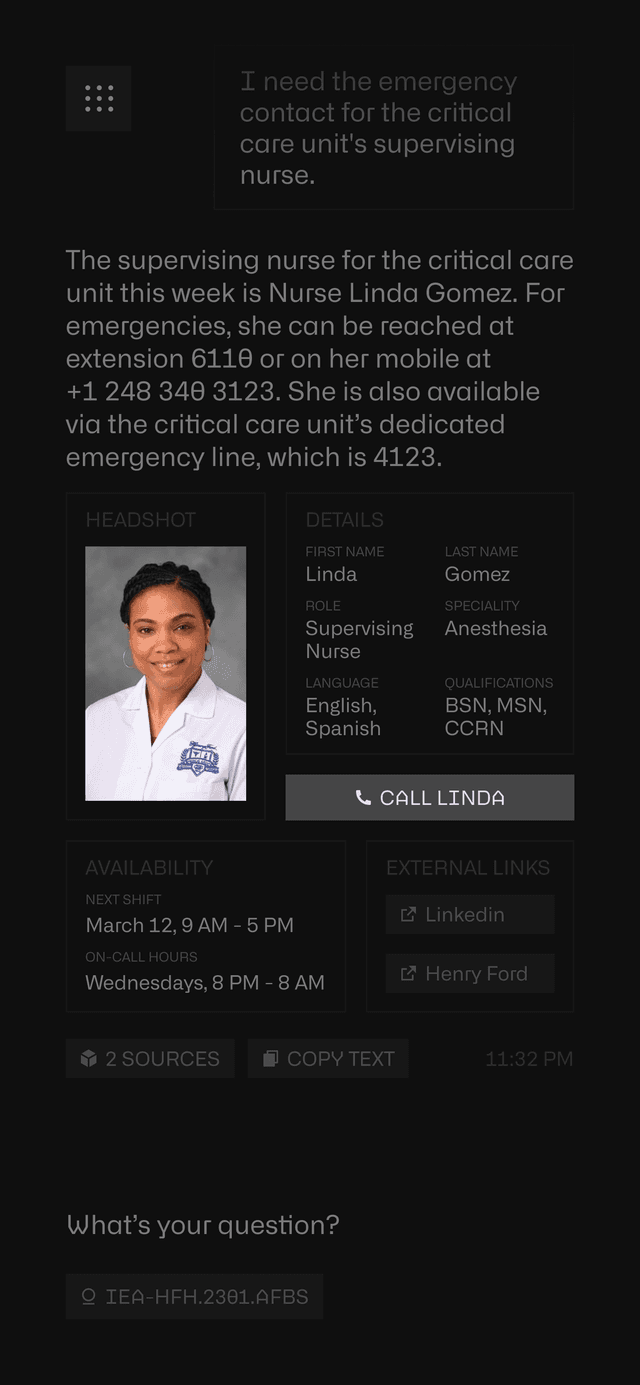The width and height of the screenshot is (640, 1385).
Task: Call Linda with the call button
Action: pos(430,798)
